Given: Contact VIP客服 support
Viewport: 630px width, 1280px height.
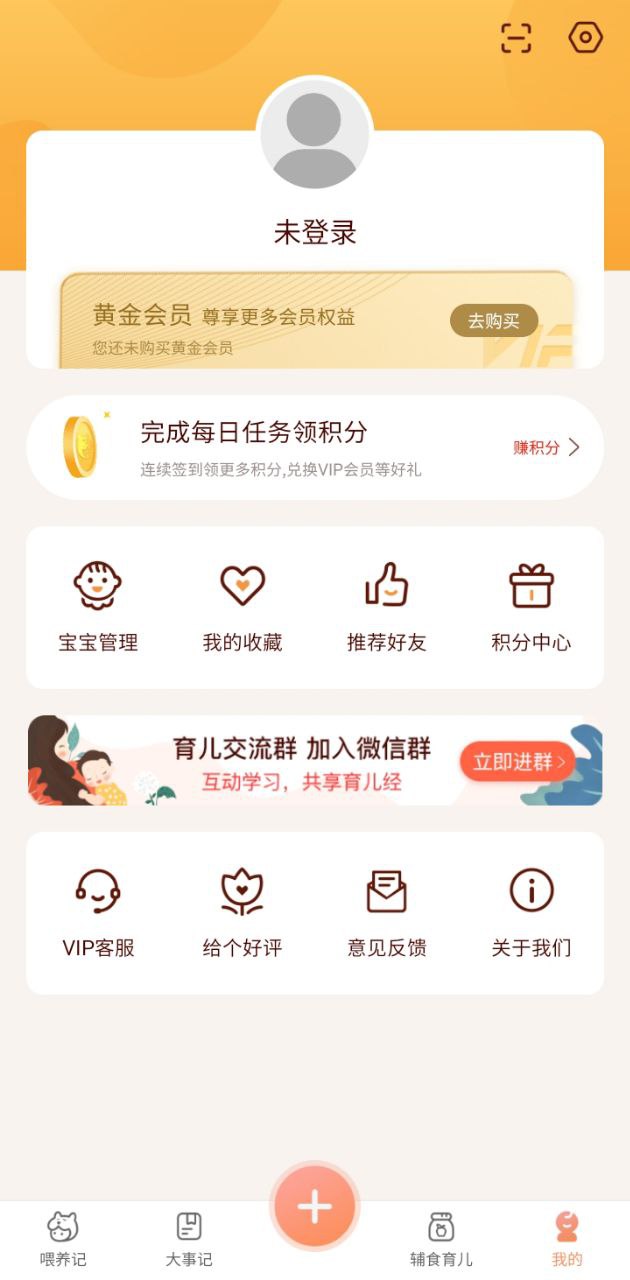Looking at the screenshot, I should click(98, 912).
